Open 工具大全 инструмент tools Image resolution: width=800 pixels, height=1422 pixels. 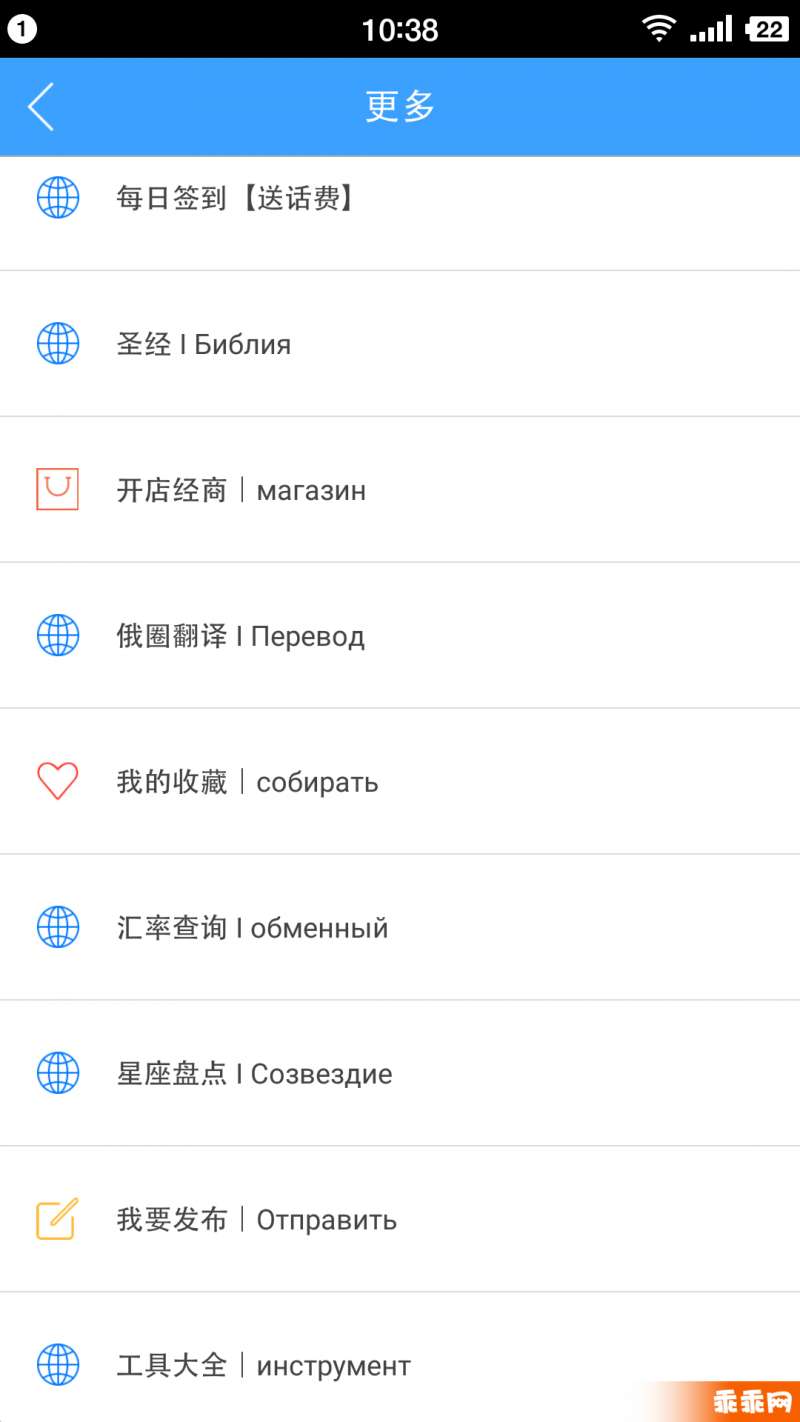[x=400, y=1358]
